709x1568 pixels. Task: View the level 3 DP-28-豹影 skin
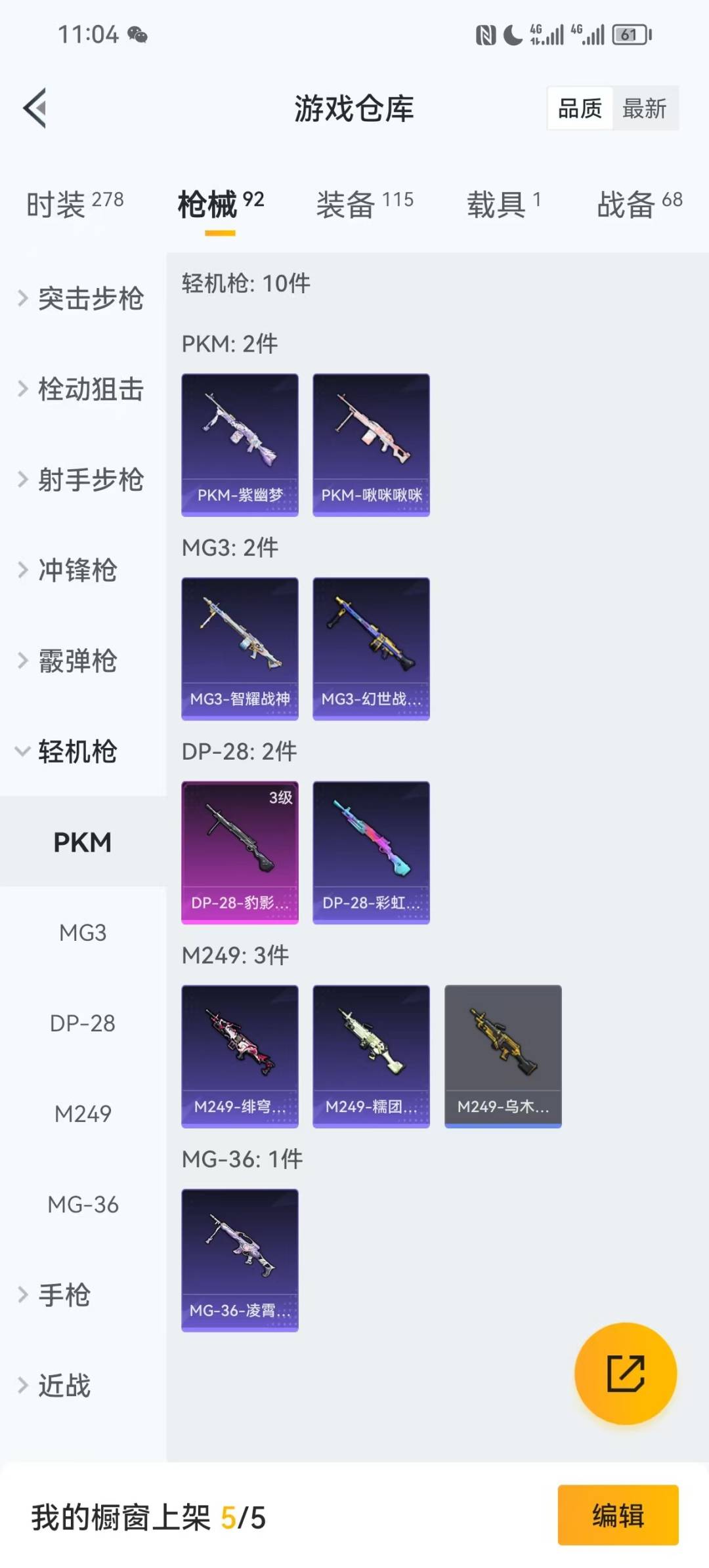click(240, 852)
